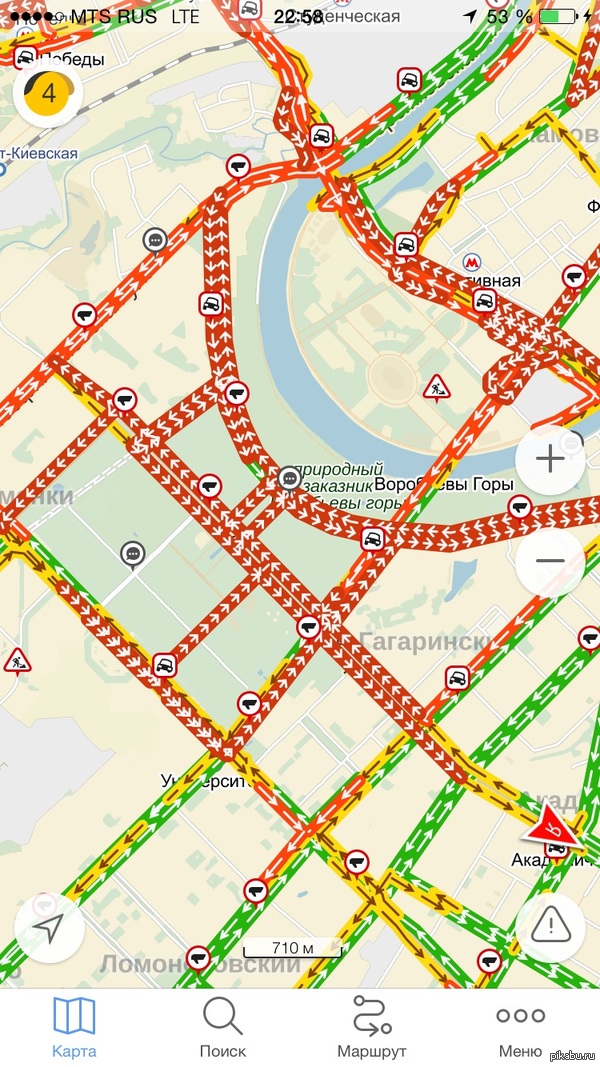Viewport: 600px width, 1067px height.
Task: Open the Меню tab
Action: 520,1026
